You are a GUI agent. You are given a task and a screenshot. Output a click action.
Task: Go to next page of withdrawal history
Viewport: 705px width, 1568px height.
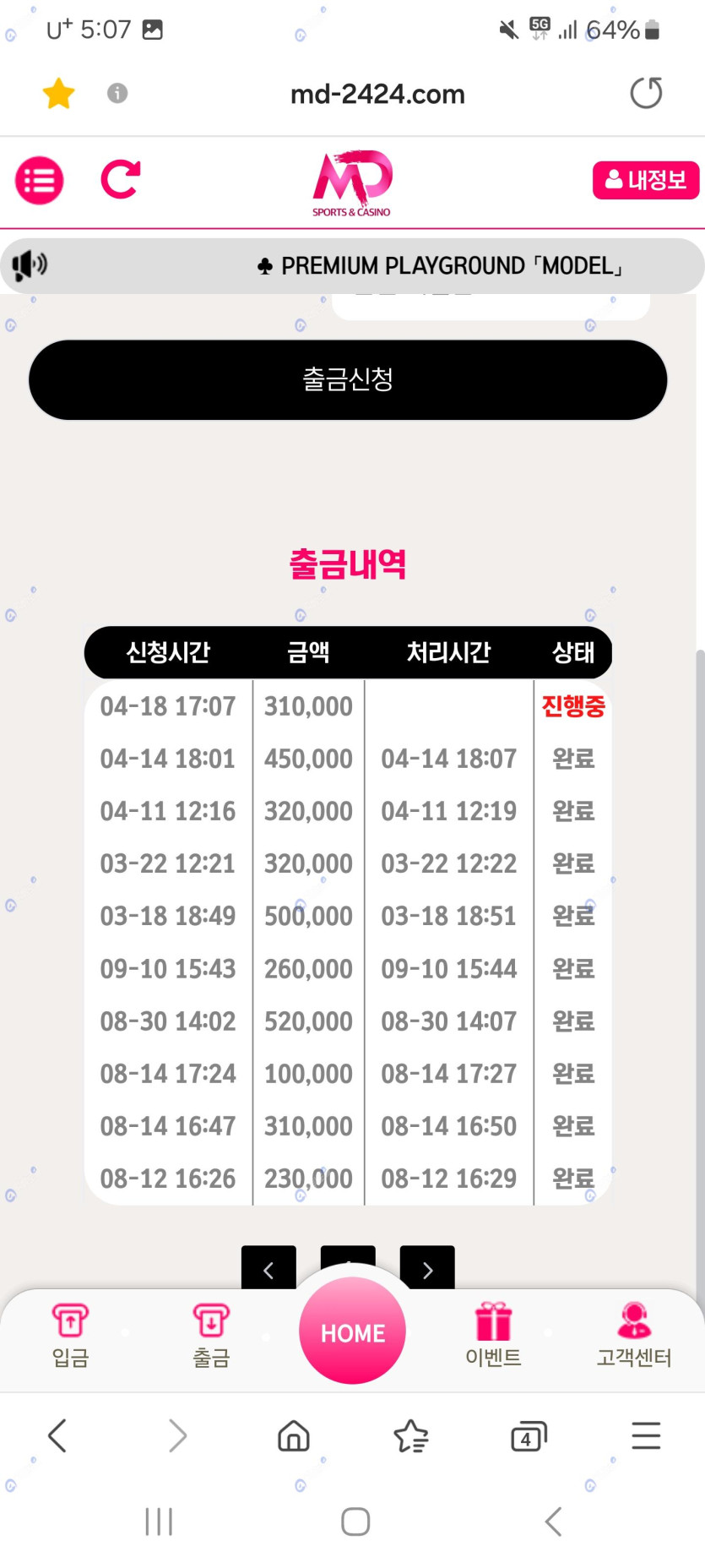(427, 1269)
